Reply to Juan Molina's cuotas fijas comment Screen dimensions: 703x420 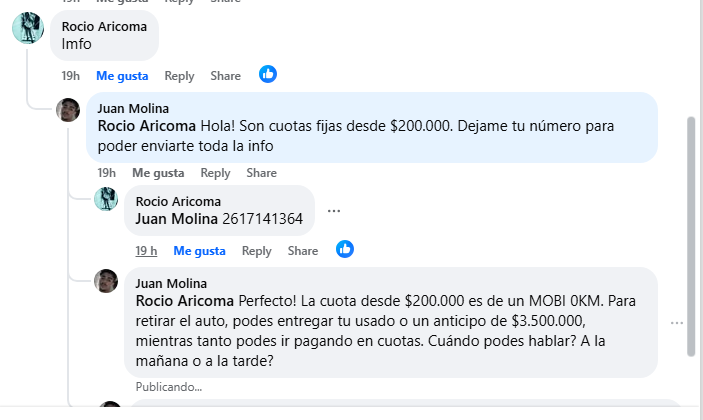pyautogui.click(x=215, y=173)
